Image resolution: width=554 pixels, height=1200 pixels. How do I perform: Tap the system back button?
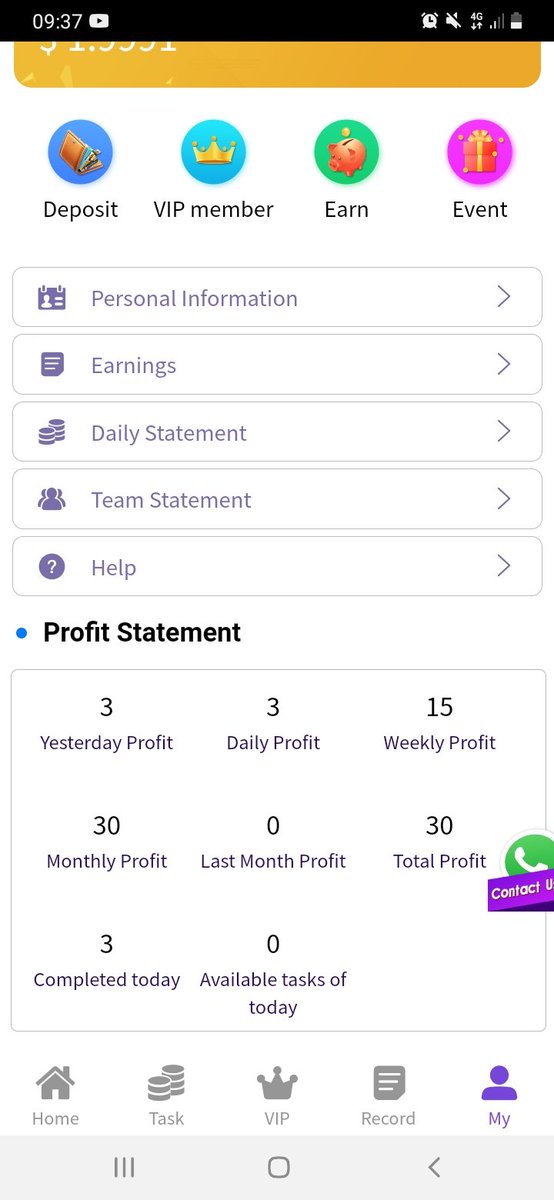click(434, 1166)
